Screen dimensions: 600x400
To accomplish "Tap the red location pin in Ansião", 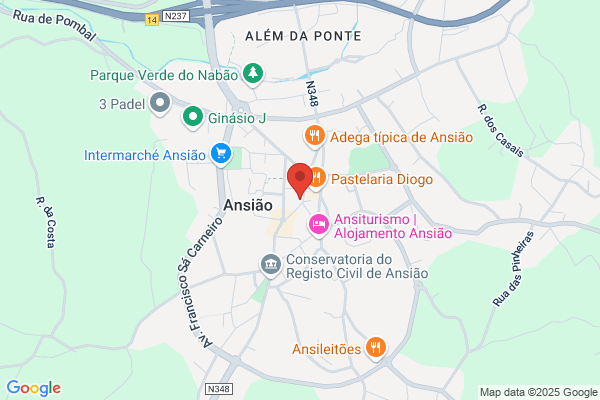I will (x=300, y=180).
